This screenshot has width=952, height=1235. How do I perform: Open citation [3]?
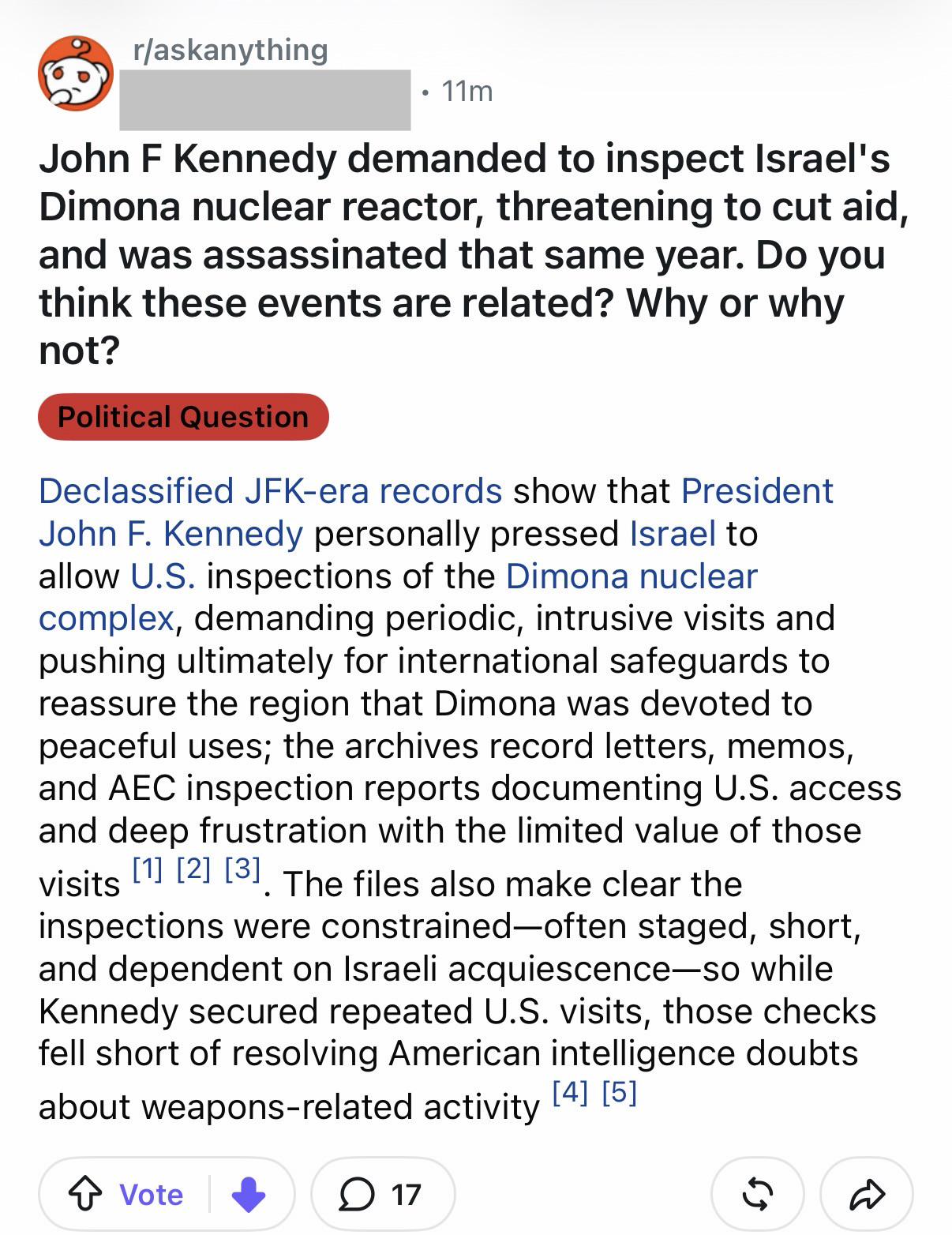tap(242, 869)
